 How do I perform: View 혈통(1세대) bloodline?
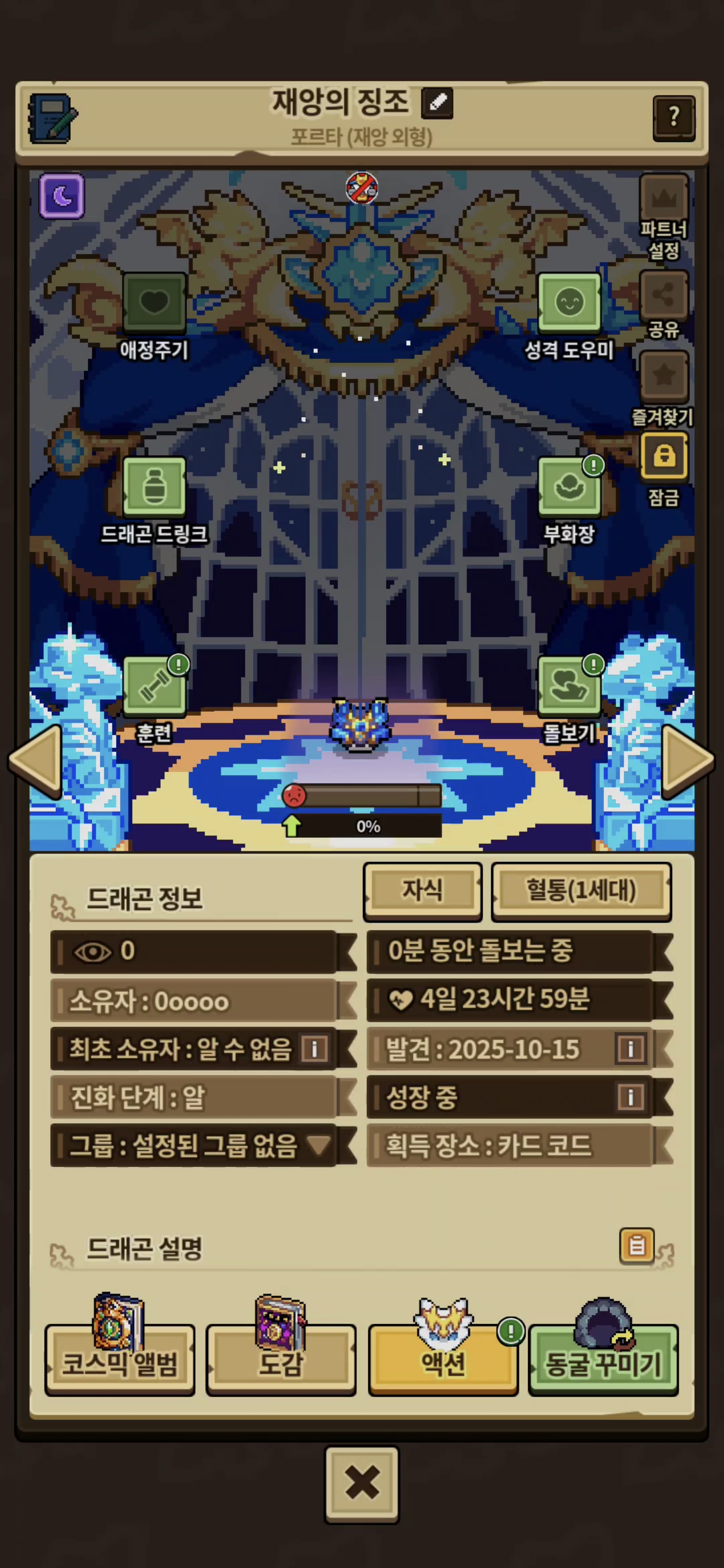click(x=581, y=891)
